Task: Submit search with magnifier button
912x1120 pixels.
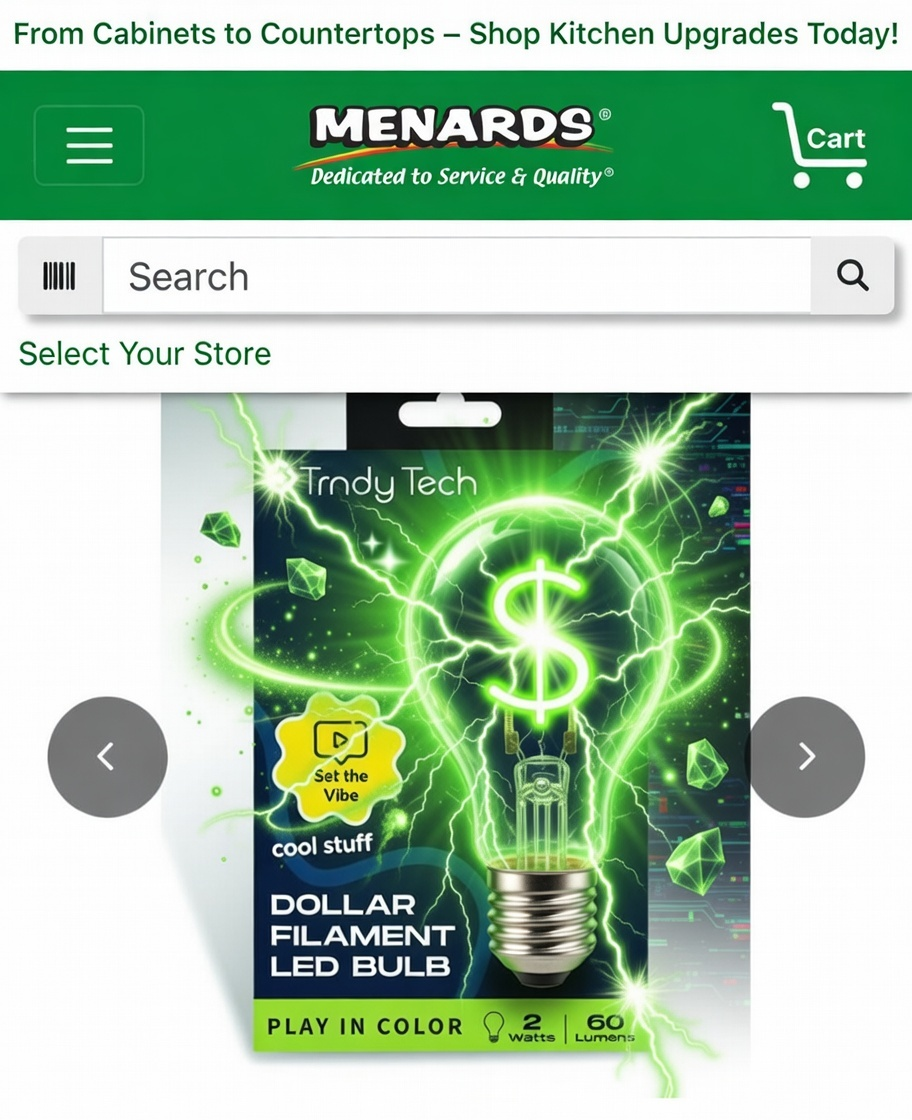Action: [852, 275]
